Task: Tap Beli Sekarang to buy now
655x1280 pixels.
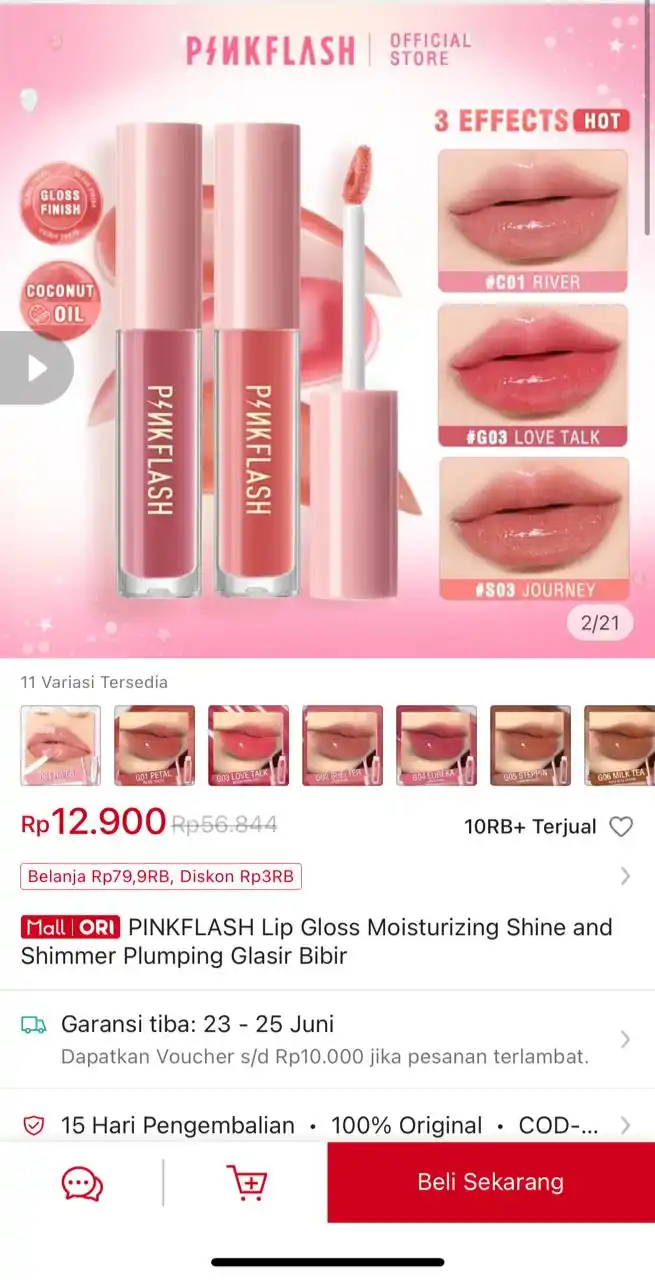Action: point(490,1183)
